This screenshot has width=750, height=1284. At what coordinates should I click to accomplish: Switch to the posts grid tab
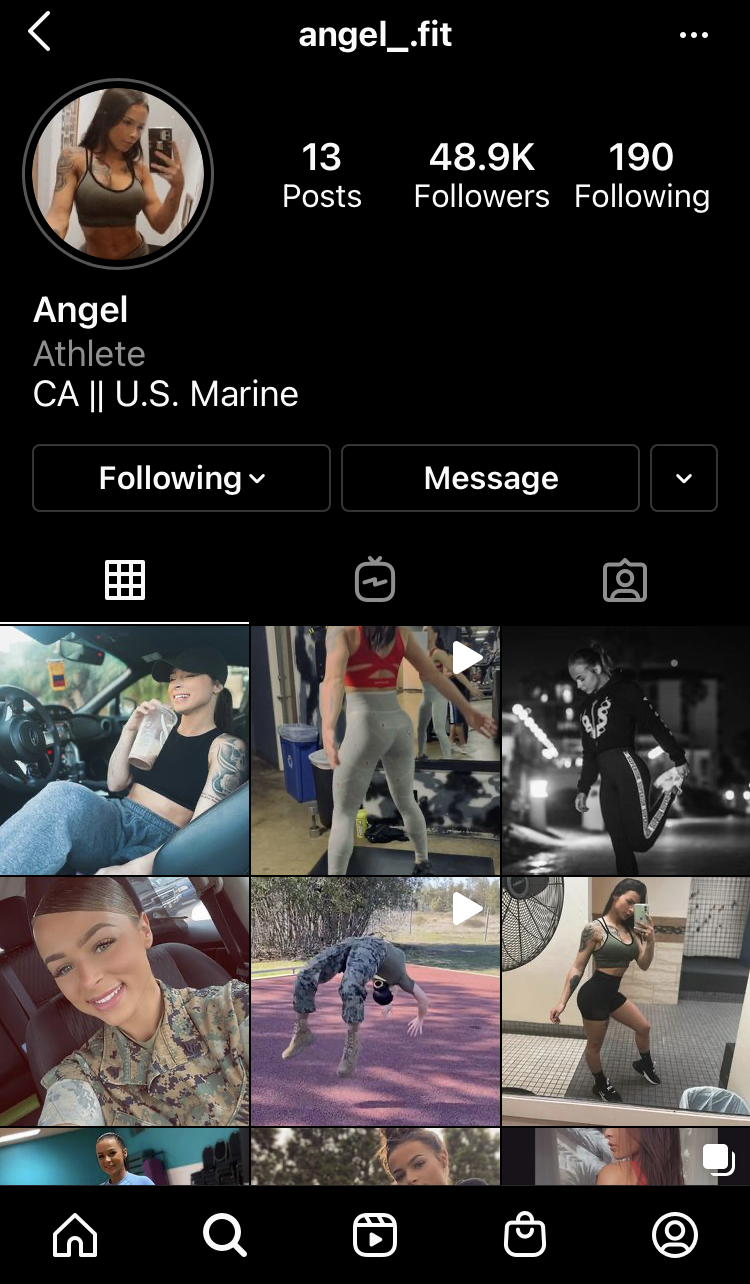pos(125,580)
